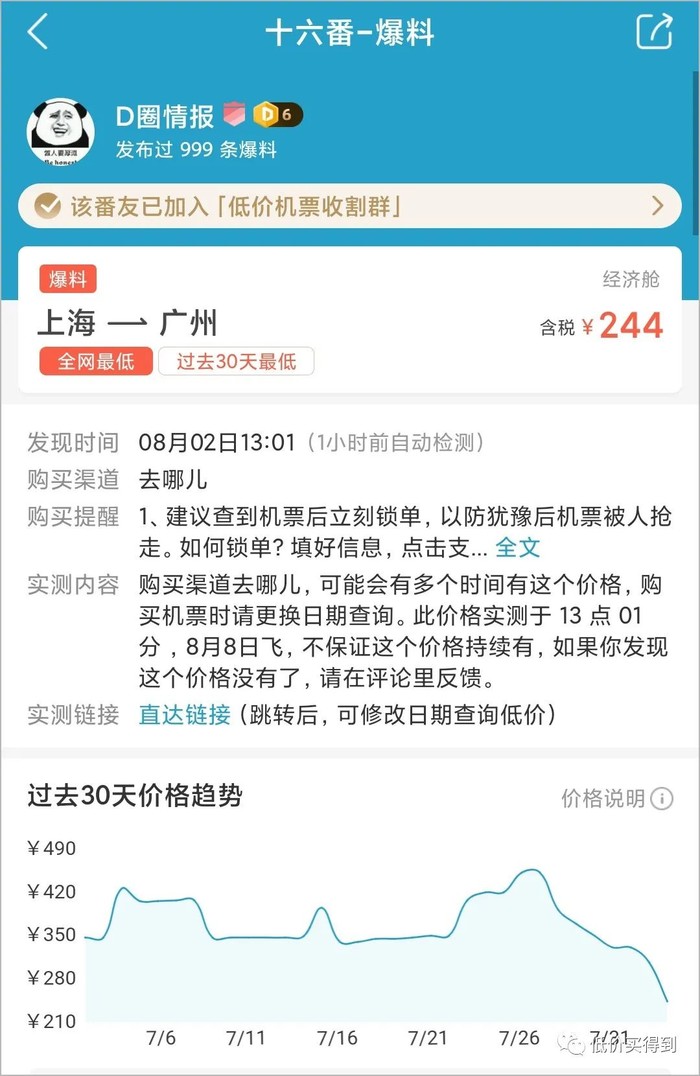Share this 爆料 via top-right icon
This screenshot has height=1076, width=700.
[654, 32]
